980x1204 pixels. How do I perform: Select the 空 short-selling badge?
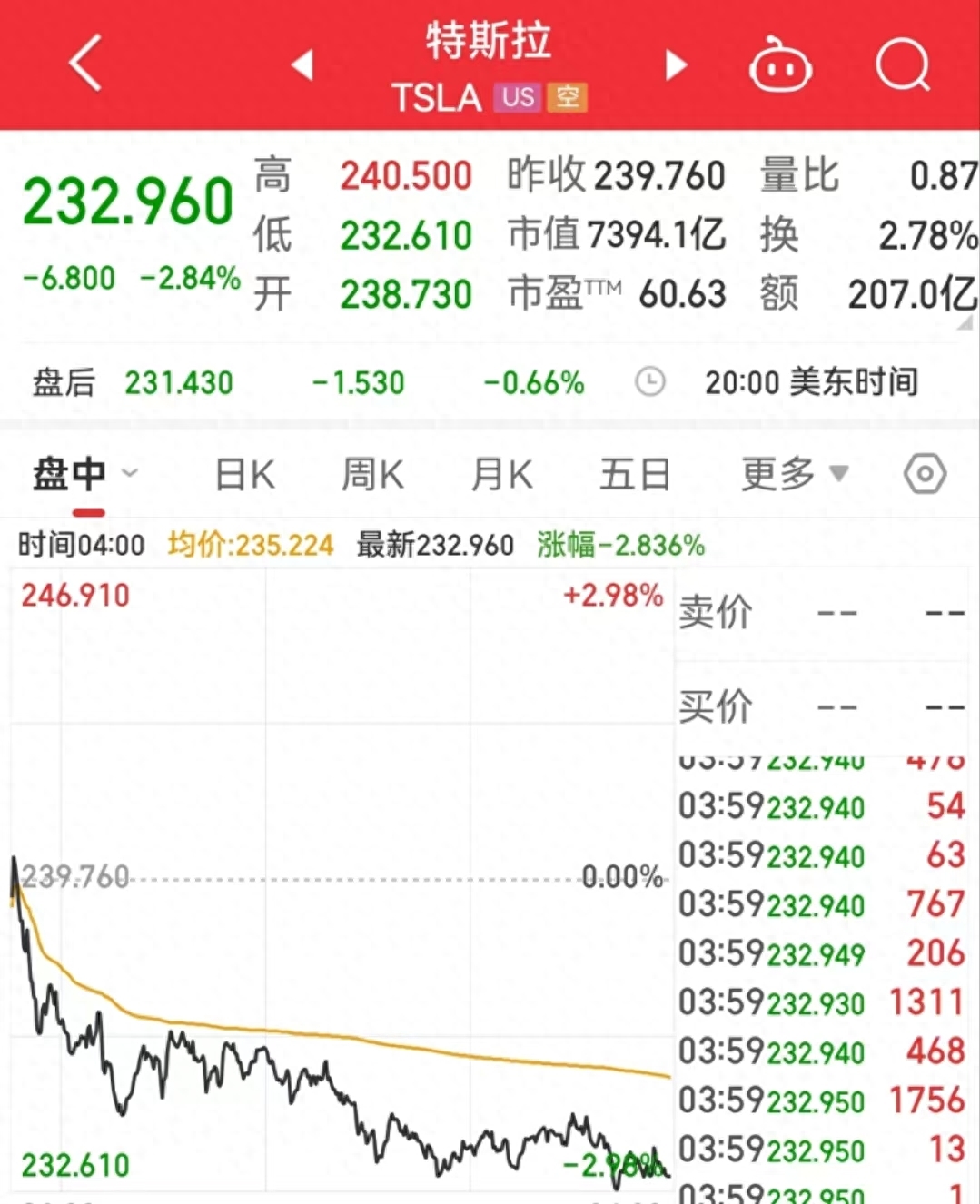click(569, 96)
